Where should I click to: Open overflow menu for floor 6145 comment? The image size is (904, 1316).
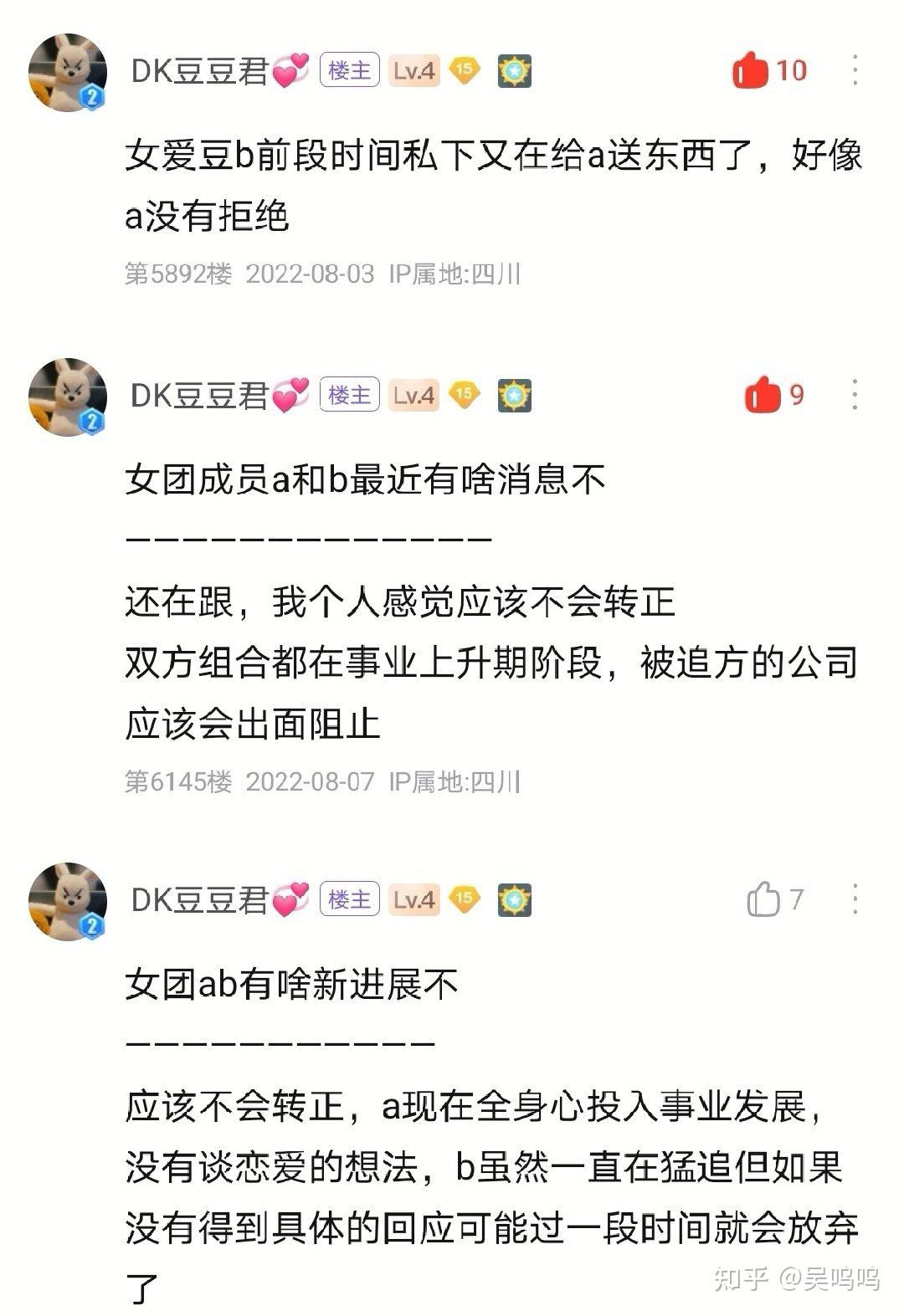click(855, 395)
